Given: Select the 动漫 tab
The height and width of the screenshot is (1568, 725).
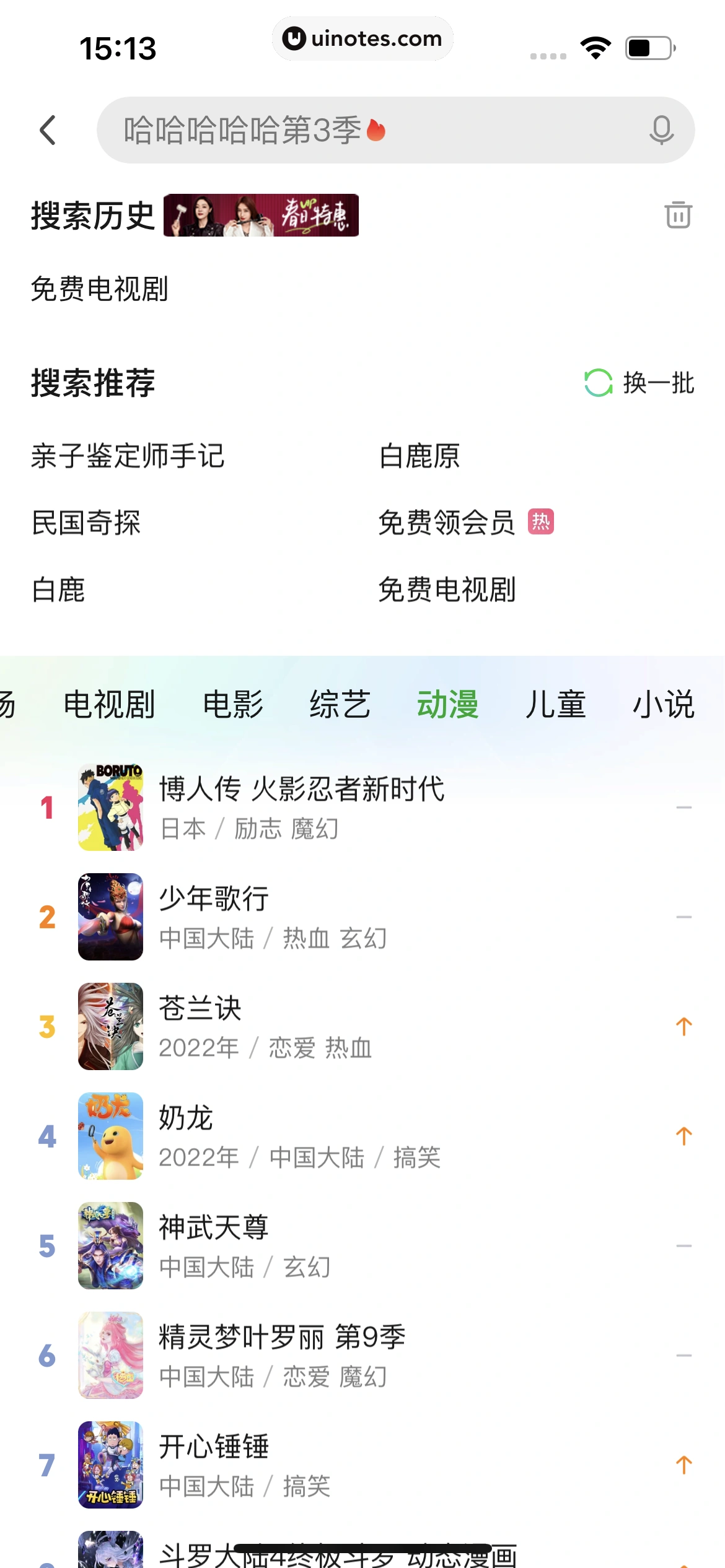Looking at the screenshot, I should (448, 703).
